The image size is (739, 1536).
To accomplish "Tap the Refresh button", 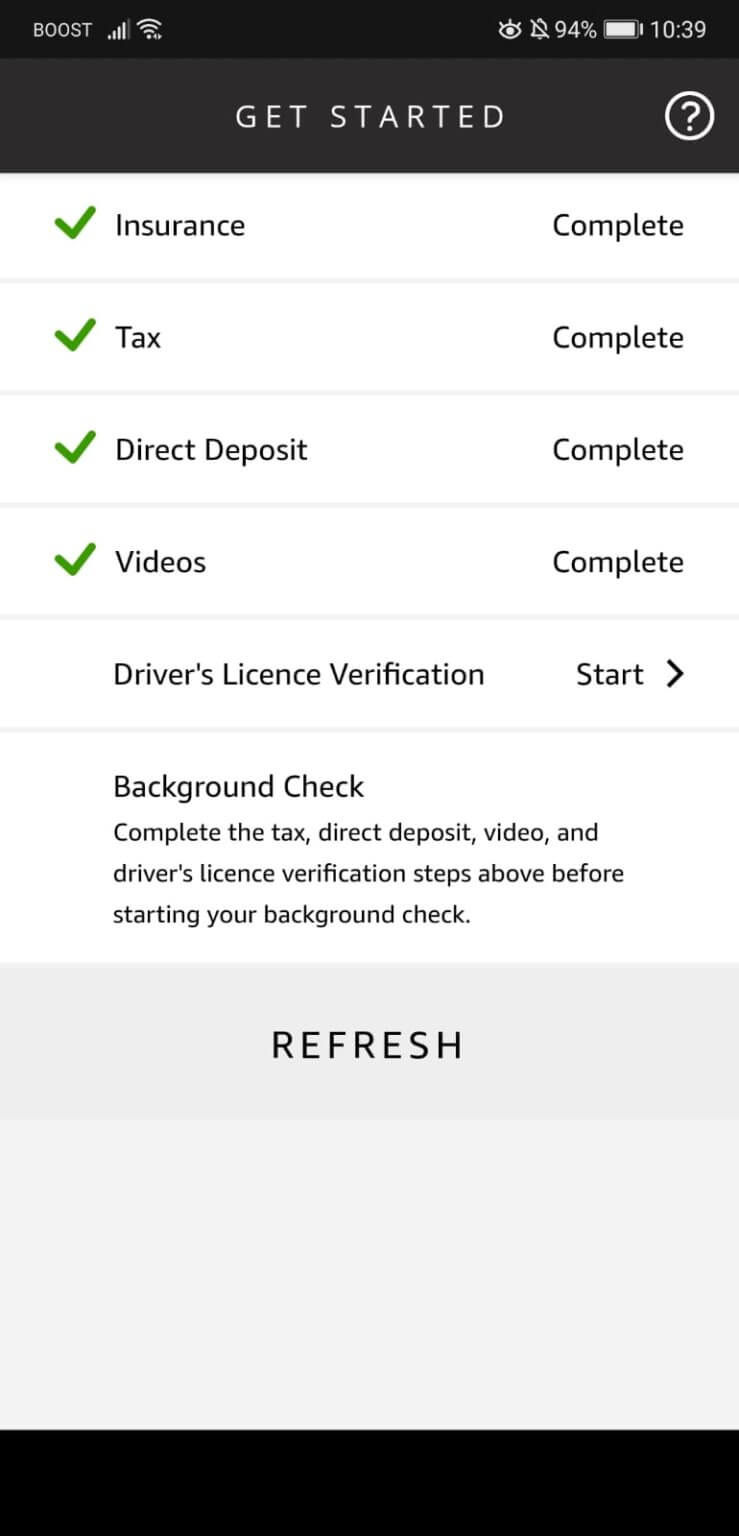I will pos(369,1044).
